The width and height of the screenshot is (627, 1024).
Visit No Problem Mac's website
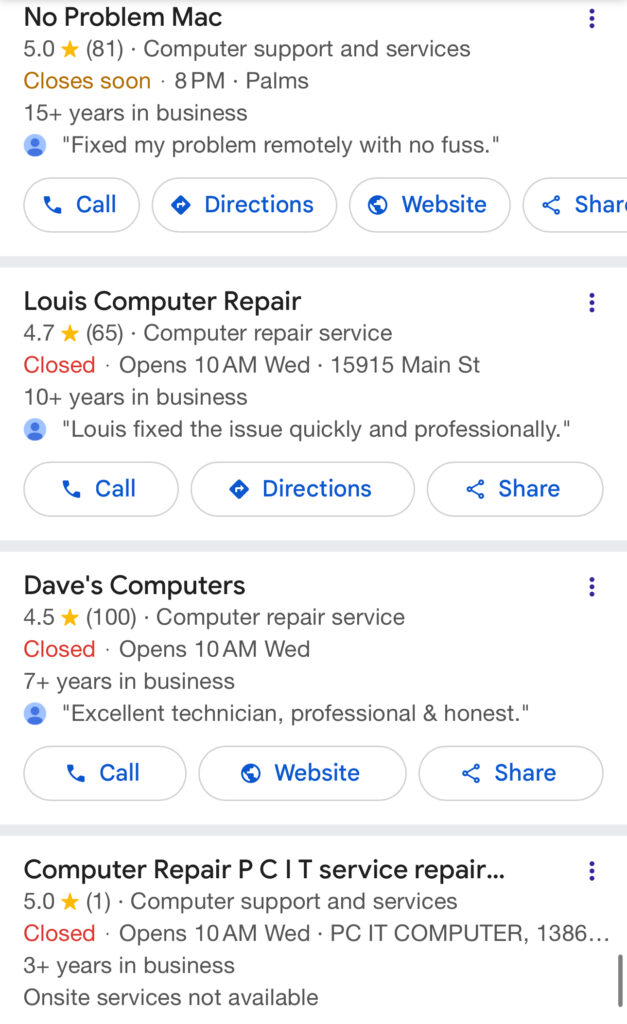click(x=430, y=204)
